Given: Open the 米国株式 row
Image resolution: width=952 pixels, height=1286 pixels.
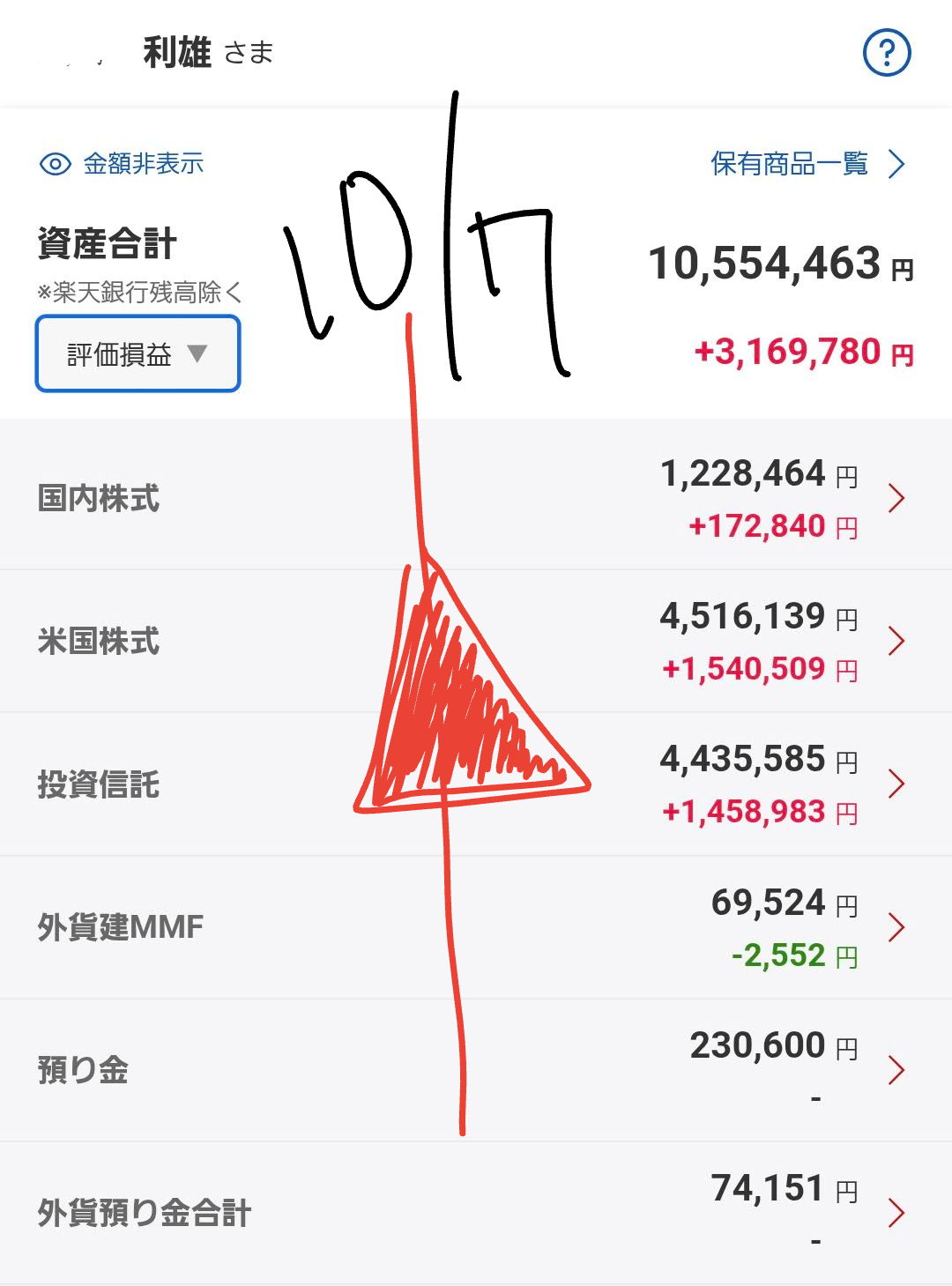Looking at the screenshot, I should click(476, 641).
